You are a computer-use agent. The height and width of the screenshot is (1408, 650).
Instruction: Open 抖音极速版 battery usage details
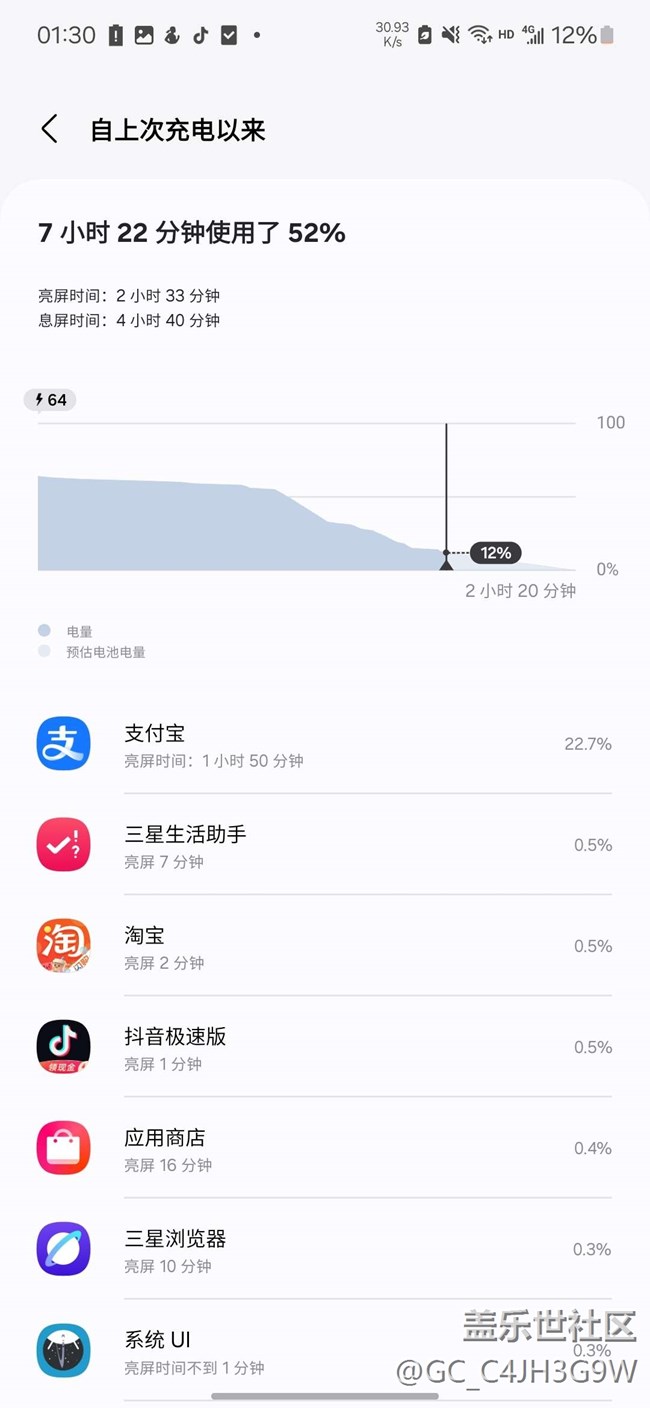click(324, 1047)
